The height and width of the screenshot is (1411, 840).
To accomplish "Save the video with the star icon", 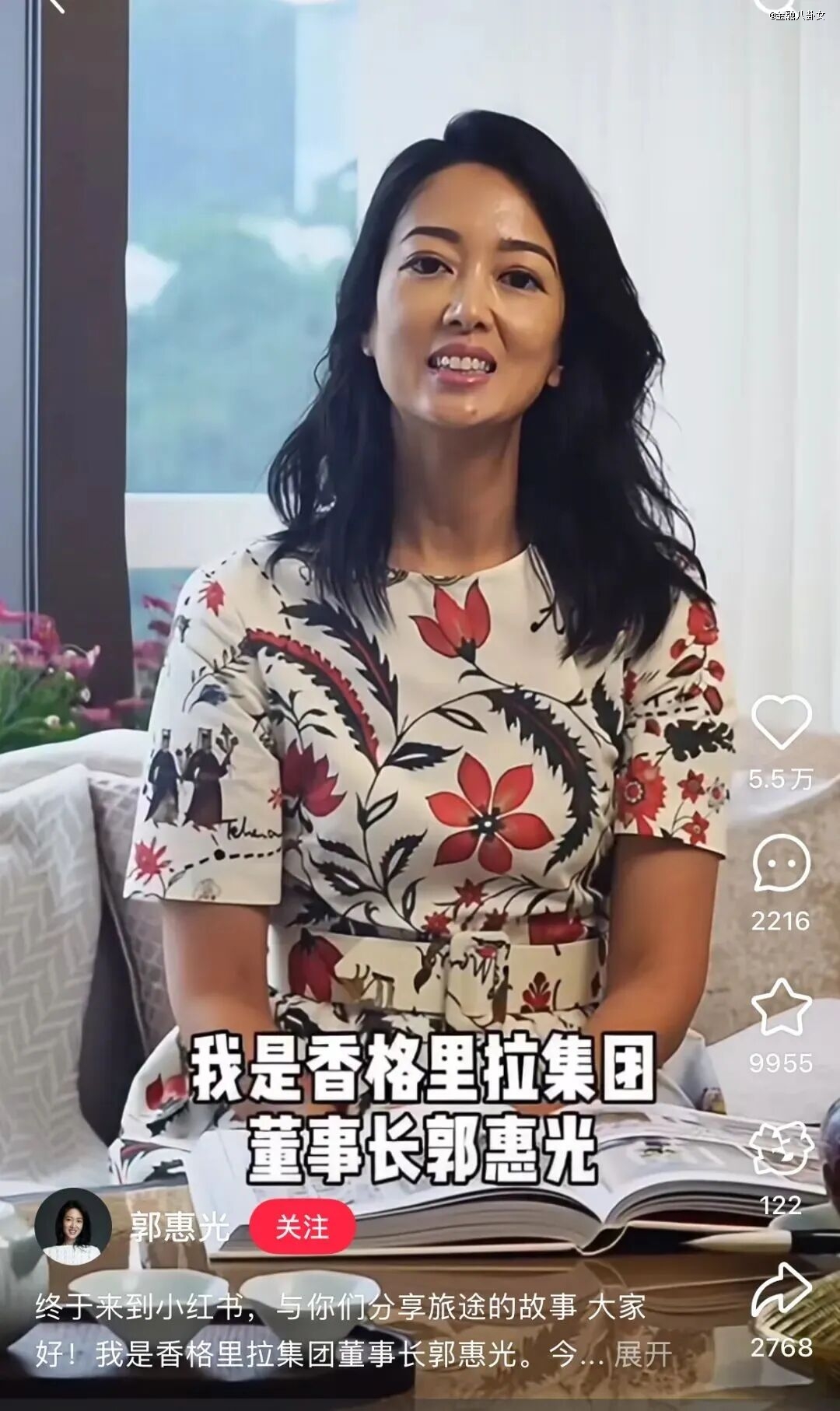I will coord(781,1007).
